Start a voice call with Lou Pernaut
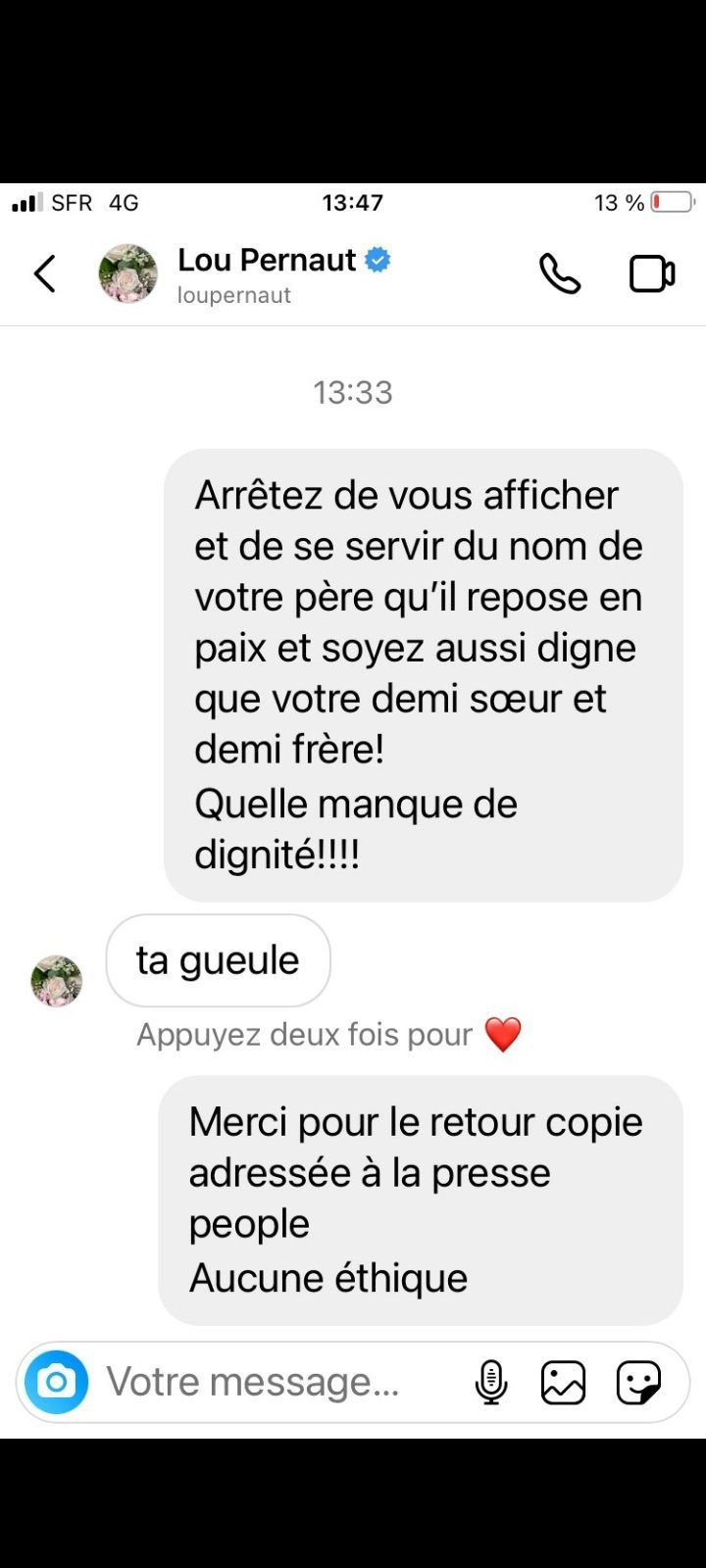The image size is (706, 1568). (x=560, y=274)
